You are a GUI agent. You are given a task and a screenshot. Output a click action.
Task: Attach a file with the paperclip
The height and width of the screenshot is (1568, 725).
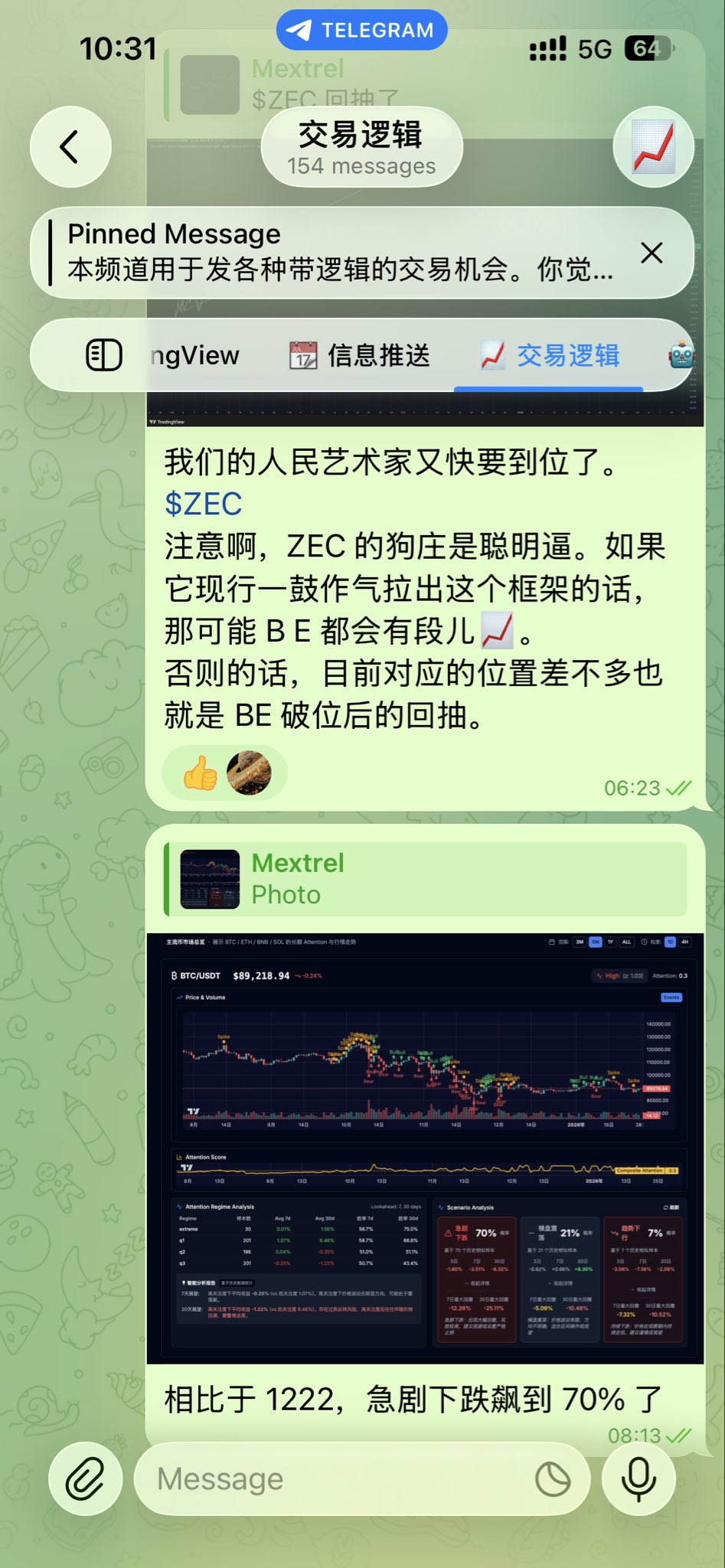click(x=85, y=1478)
